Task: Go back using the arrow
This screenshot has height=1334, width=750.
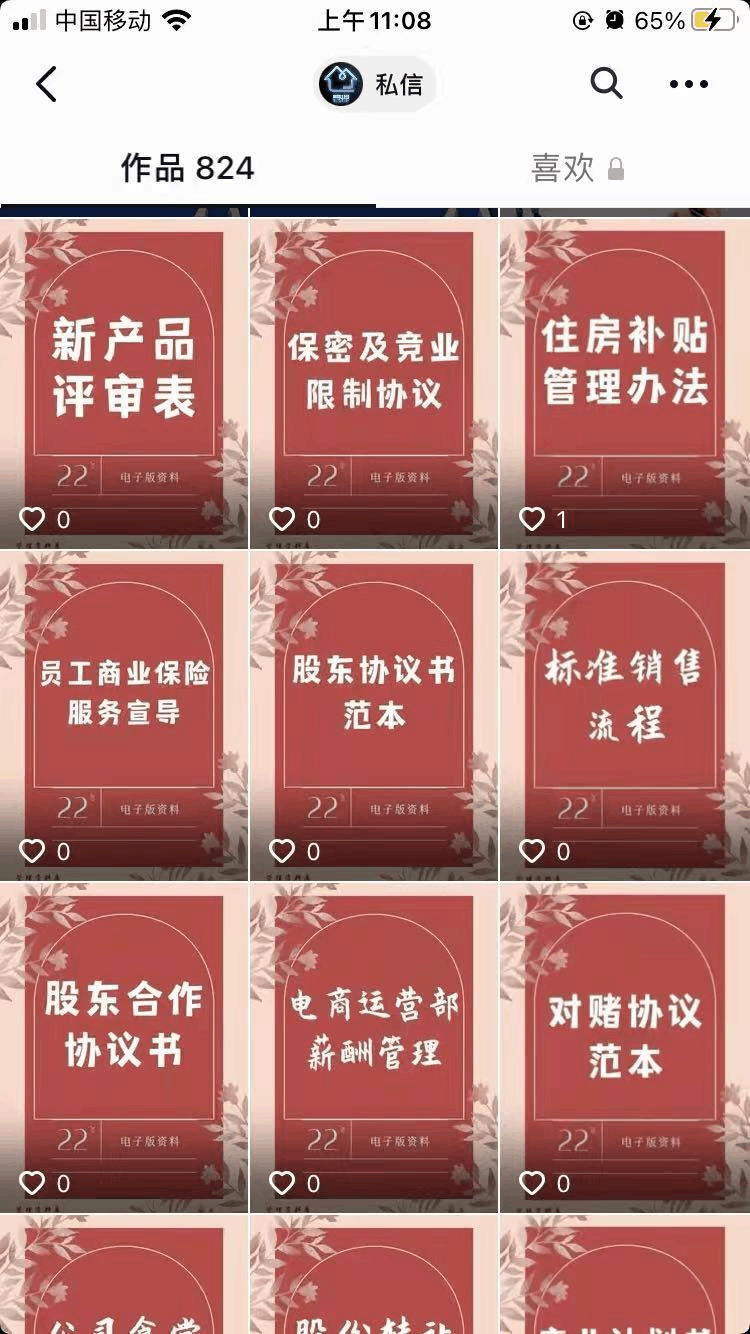Action: point(46,84)
